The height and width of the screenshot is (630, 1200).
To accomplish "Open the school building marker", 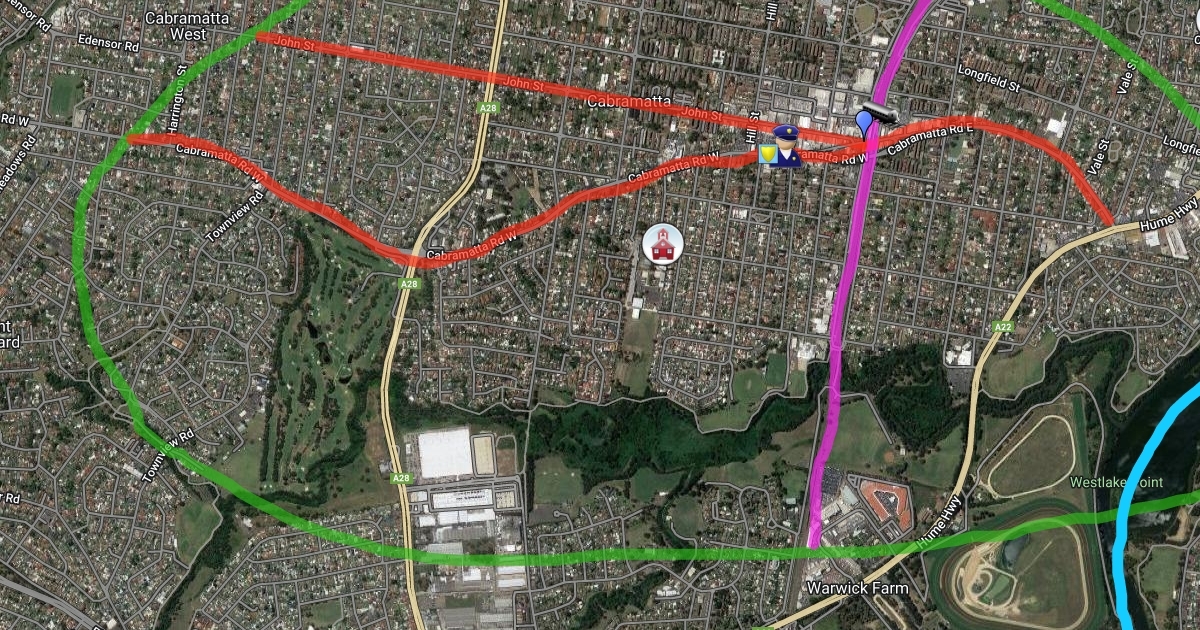I will pos(661,244).
